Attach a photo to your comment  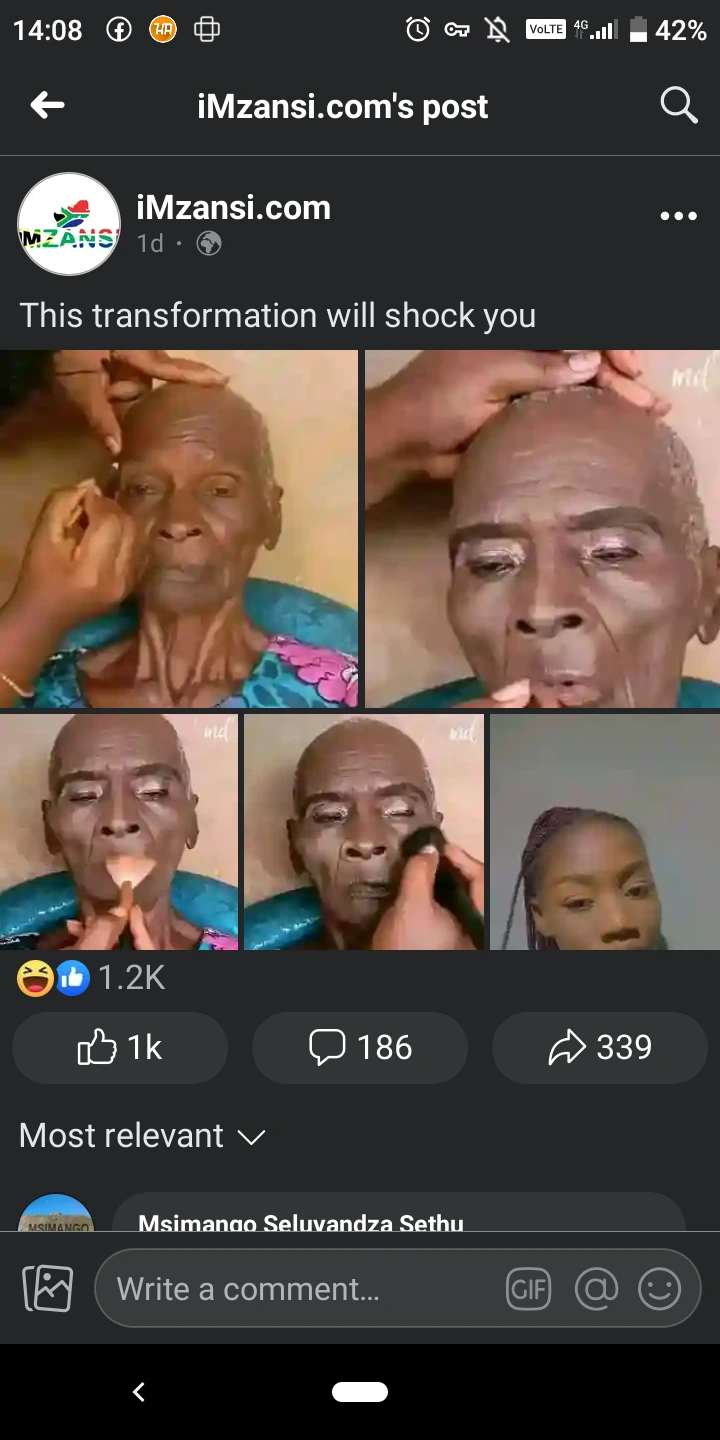(48, 1288)
